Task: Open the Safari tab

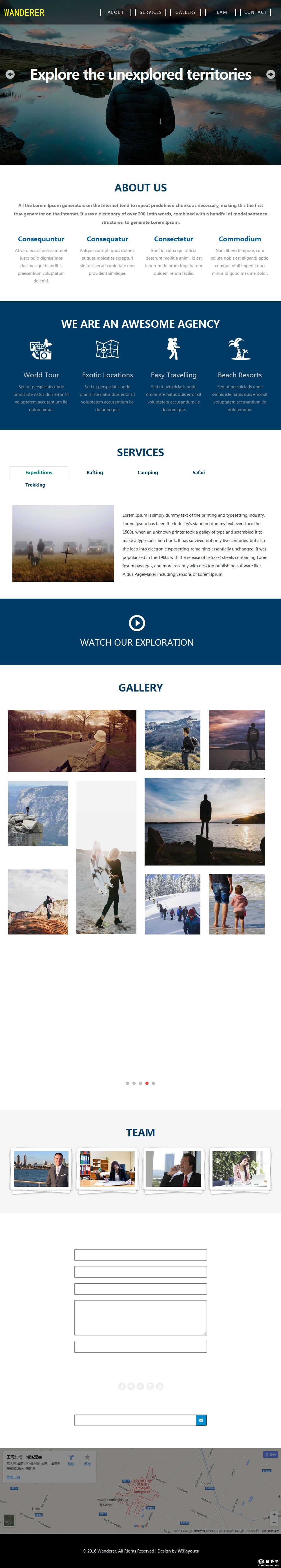Action: click(x=199, y=472)
